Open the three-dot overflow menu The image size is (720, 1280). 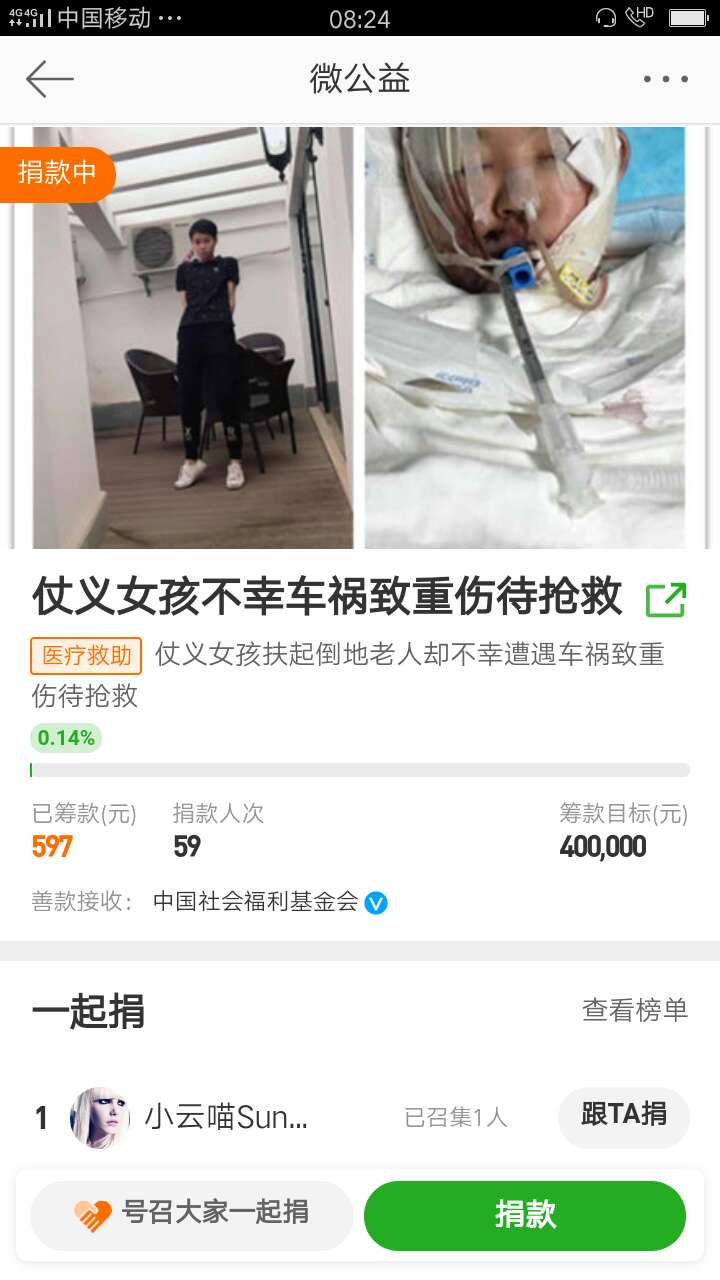click(x=665, y=79)
